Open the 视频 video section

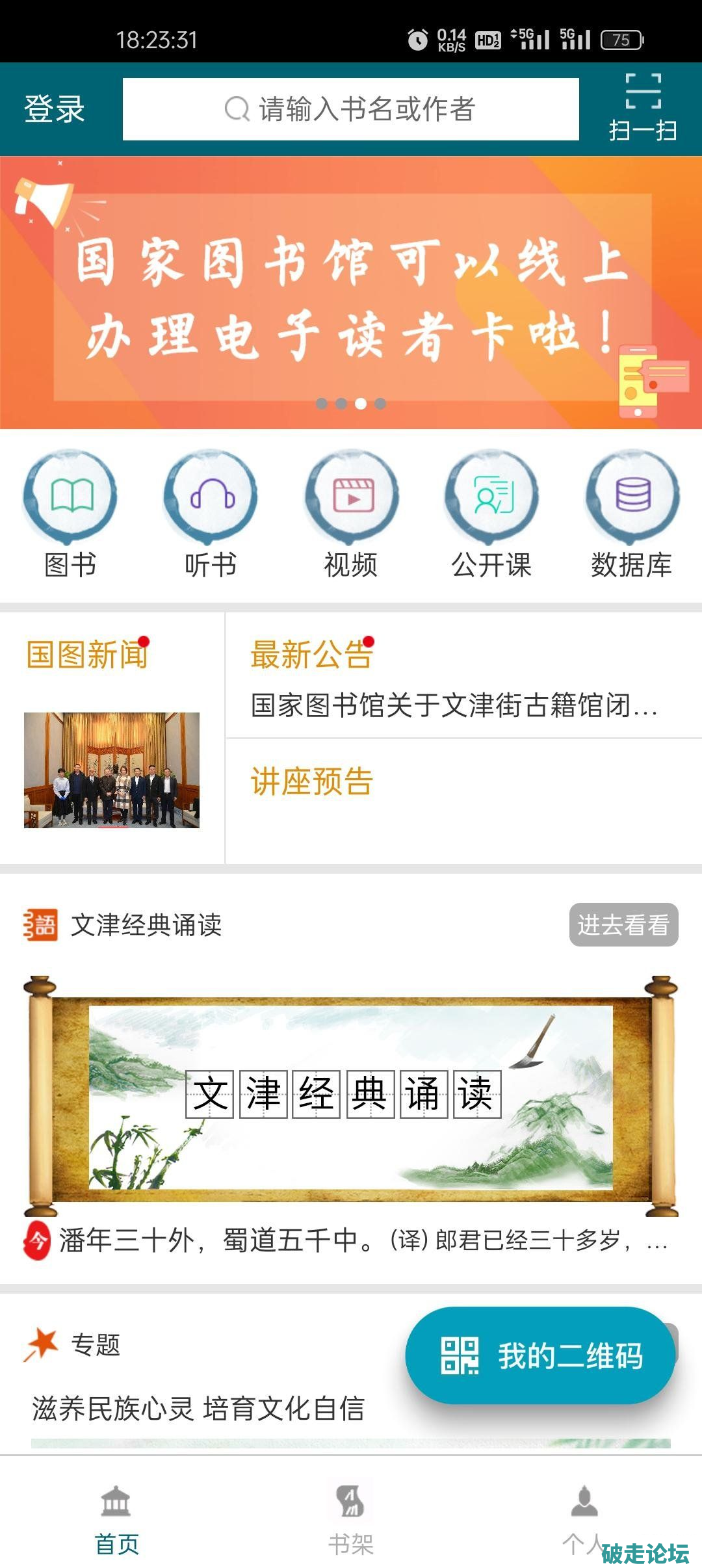click(x=351, y=514)
